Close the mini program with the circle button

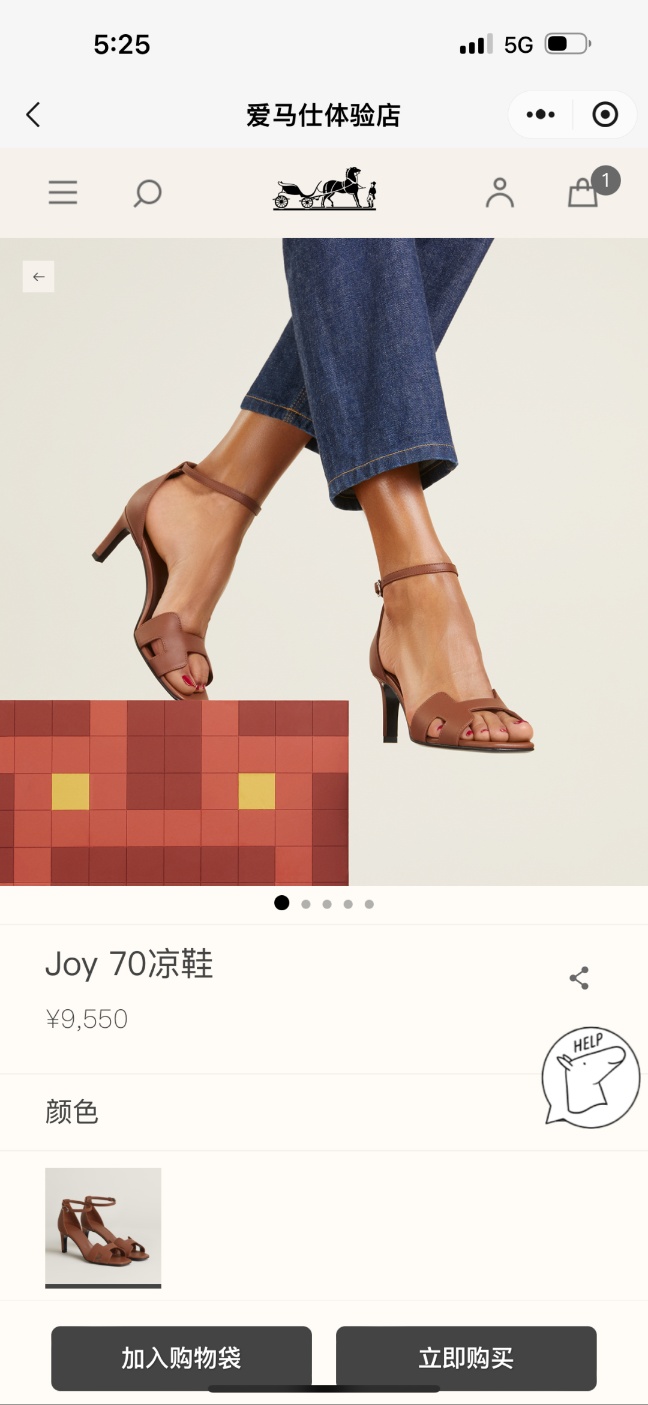(x=605, y=115)
